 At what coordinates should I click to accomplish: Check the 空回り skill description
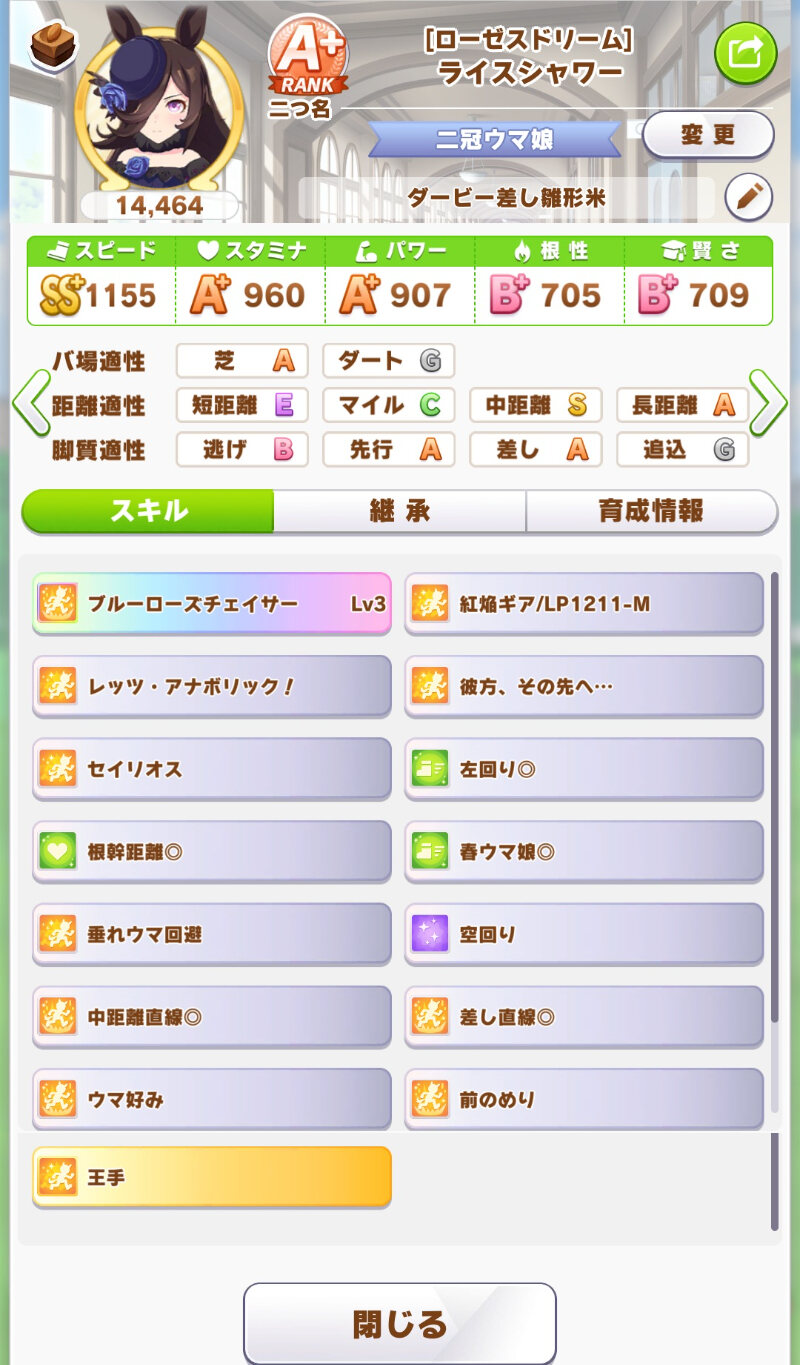click(x=584, y=934)
